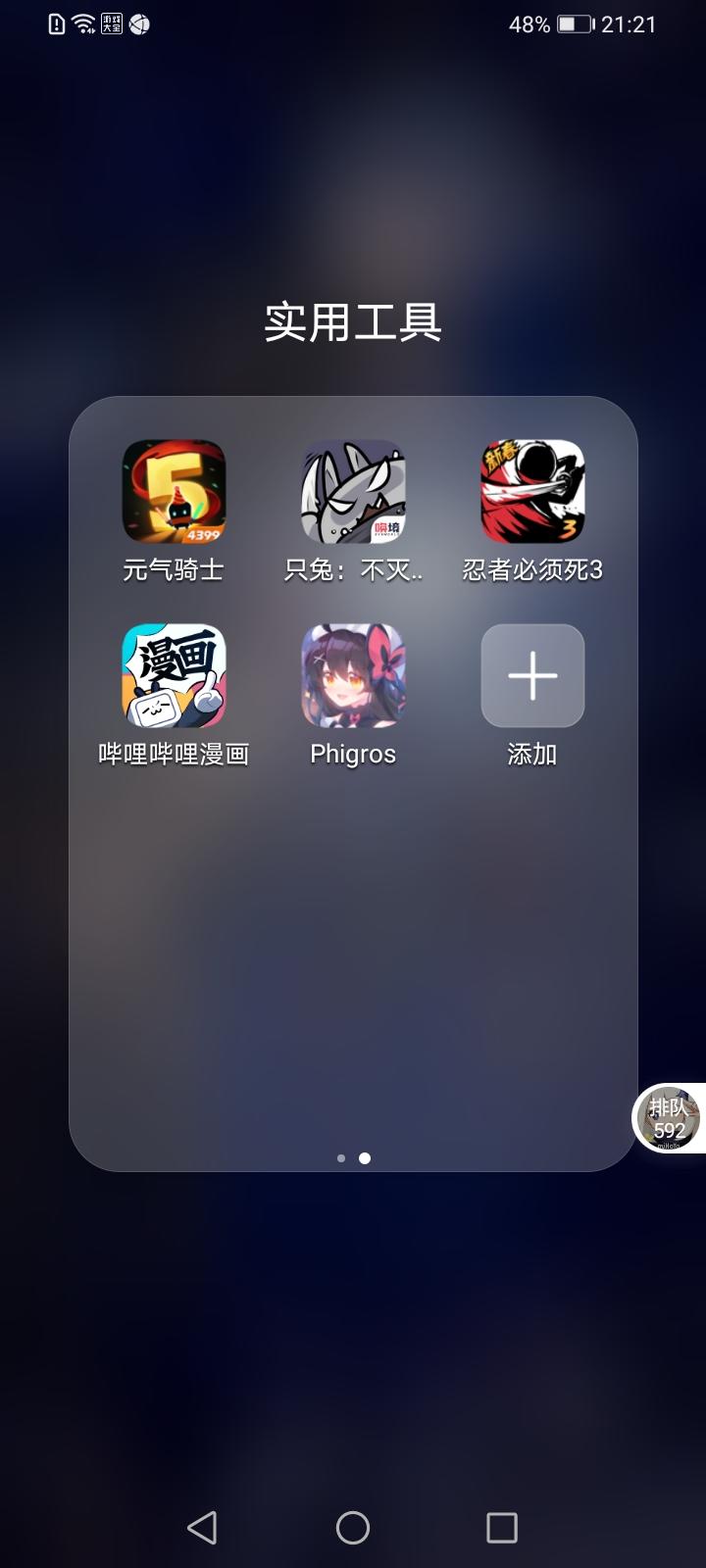
Task: Launch 只兔：不灭 from the folder
Action: [353, 494]
